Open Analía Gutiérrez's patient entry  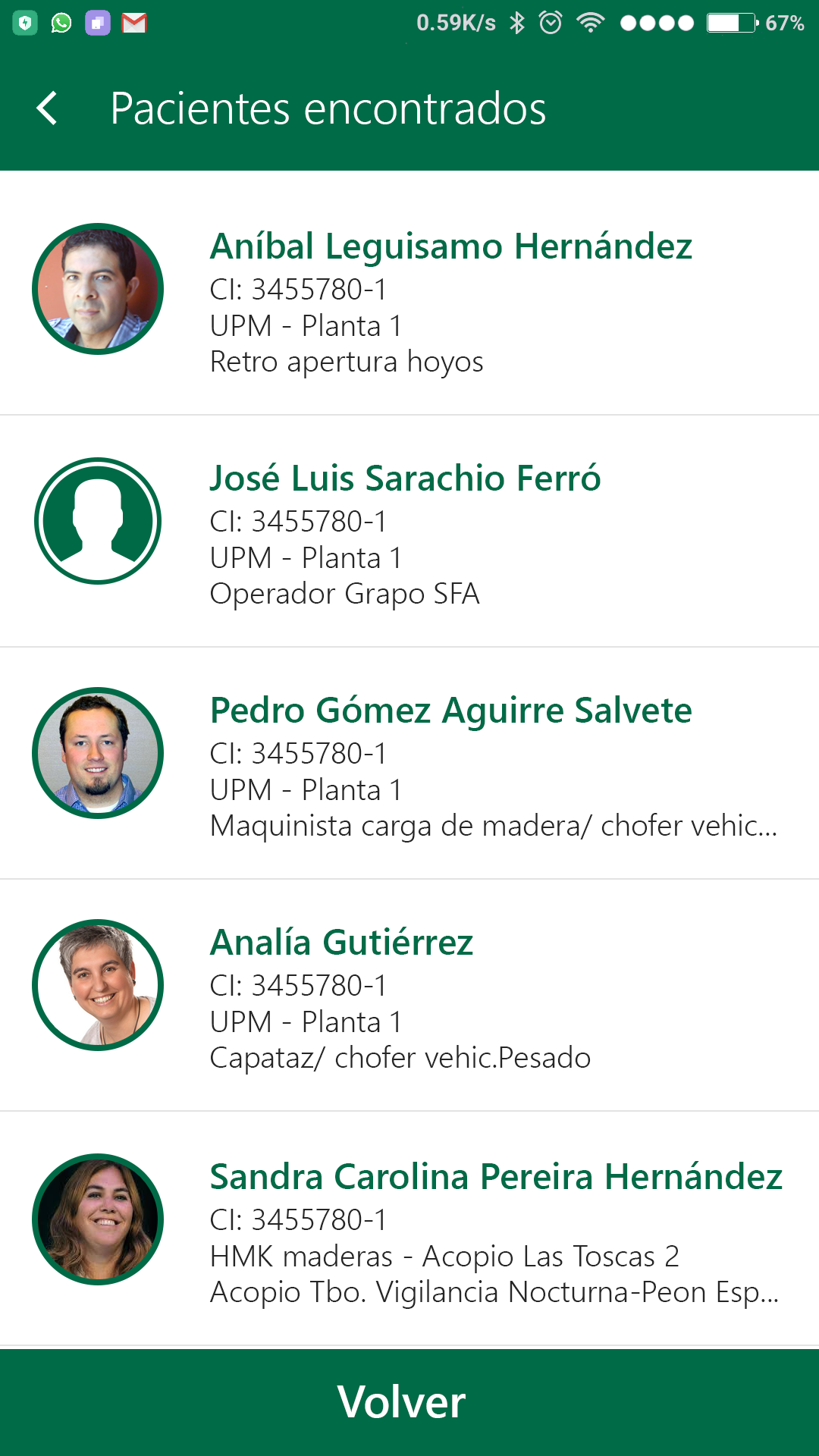[341, 943]
